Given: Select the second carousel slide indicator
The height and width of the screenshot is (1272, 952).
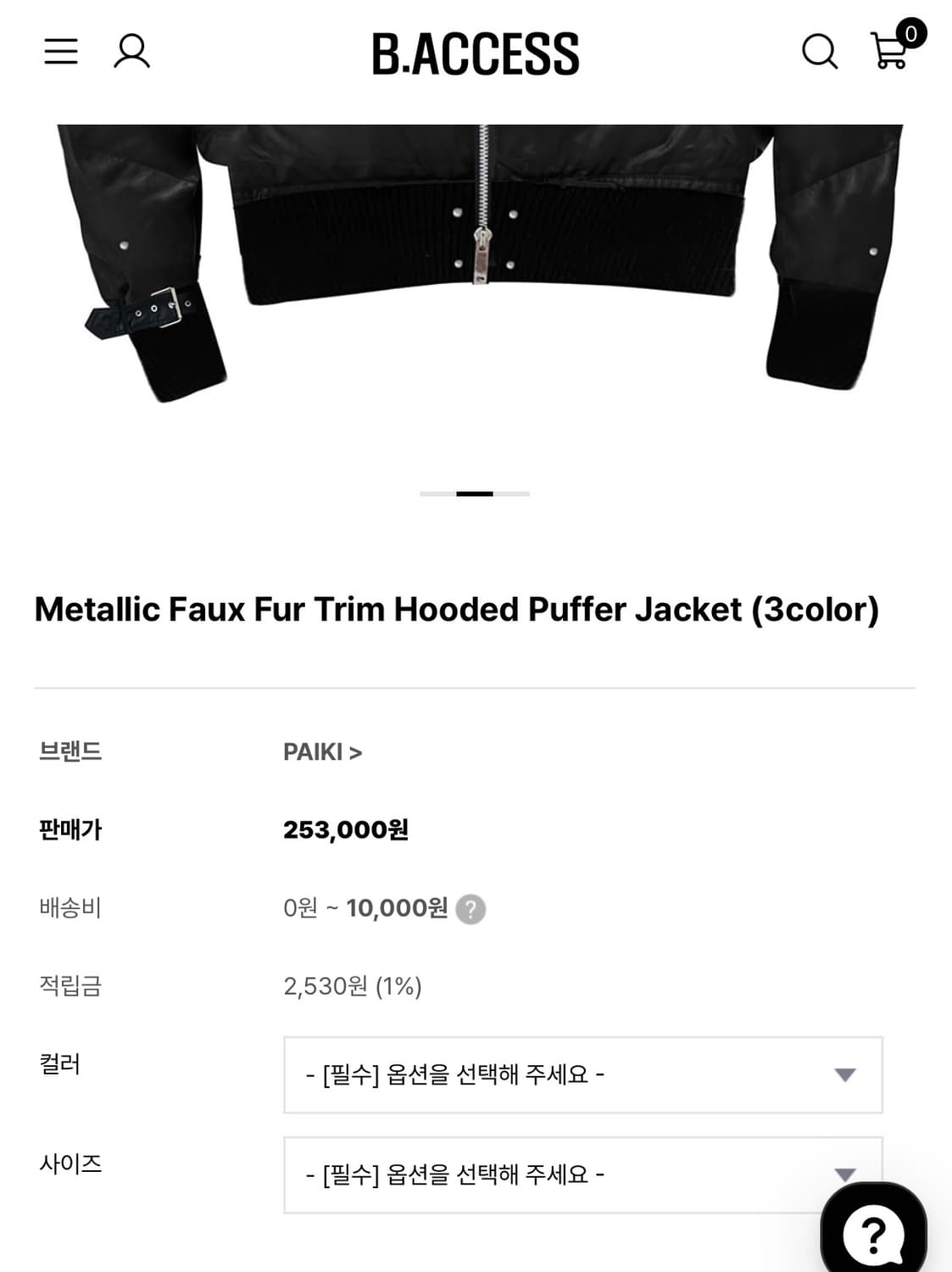Looking at the screenshot, I should pyautogui.click(x=476, y=493).
